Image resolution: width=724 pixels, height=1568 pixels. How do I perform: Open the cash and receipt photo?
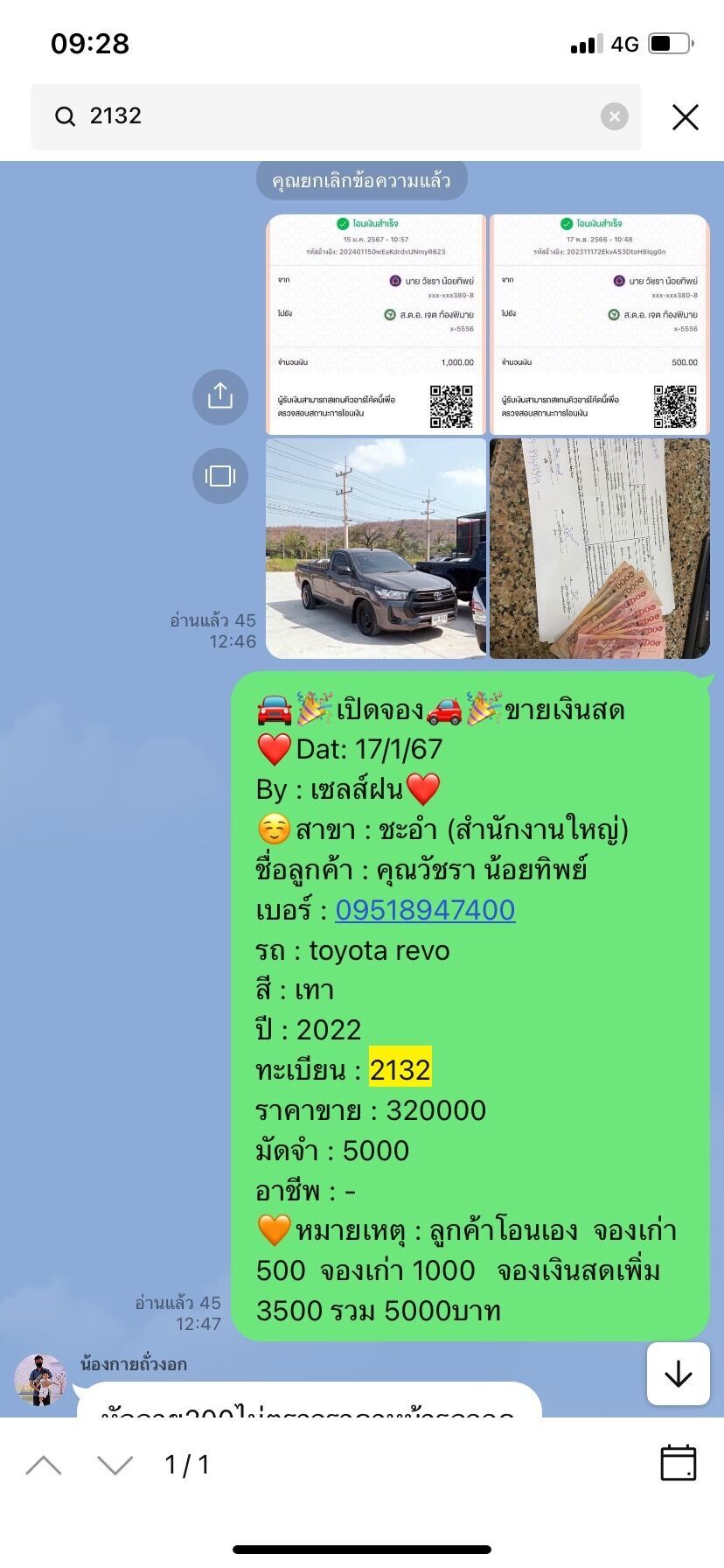pyautogui.click(x=600, y=548)
